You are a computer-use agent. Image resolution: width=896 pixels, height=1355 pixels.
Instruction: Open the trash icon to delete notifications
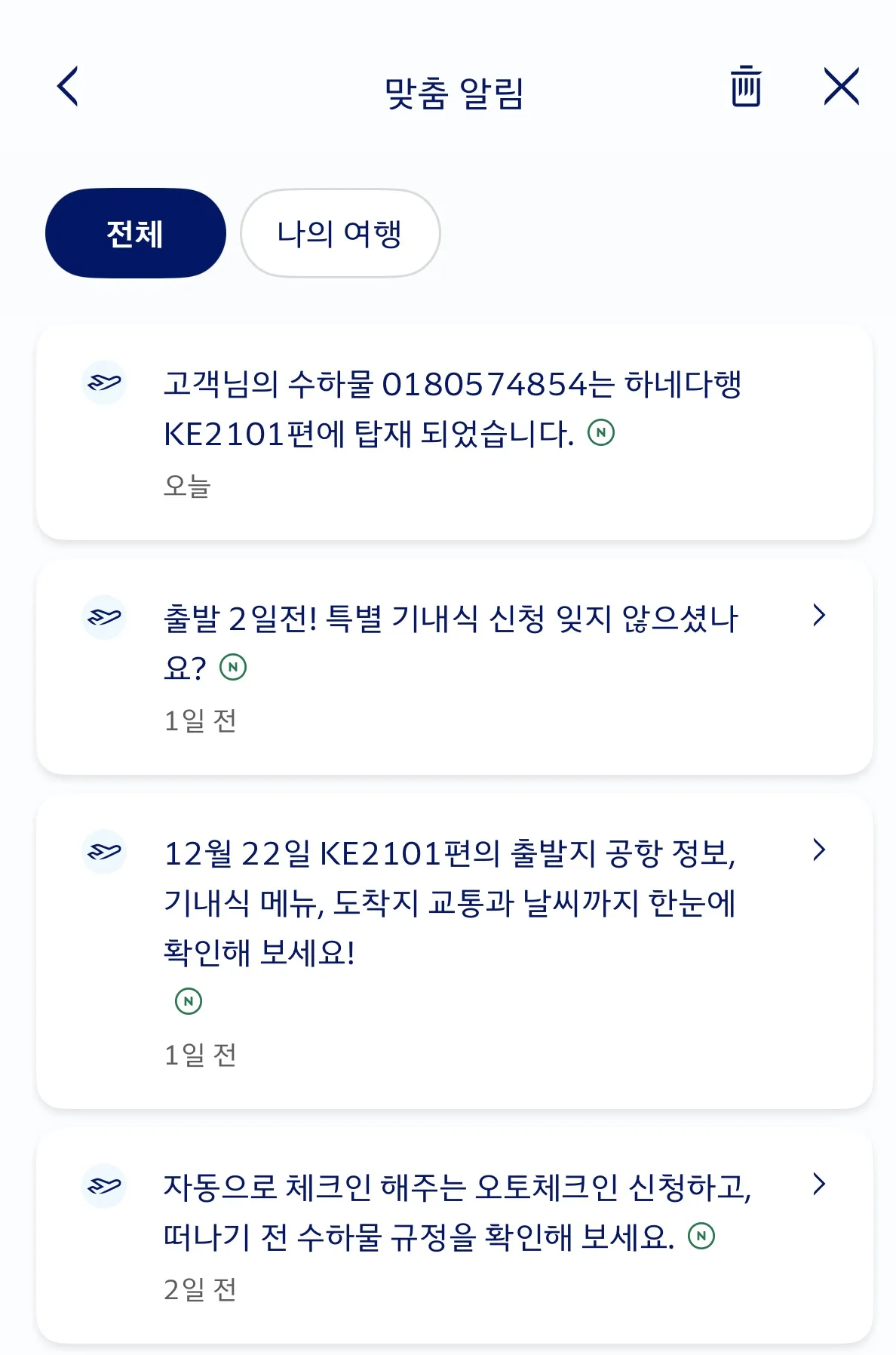coord(746,86)
